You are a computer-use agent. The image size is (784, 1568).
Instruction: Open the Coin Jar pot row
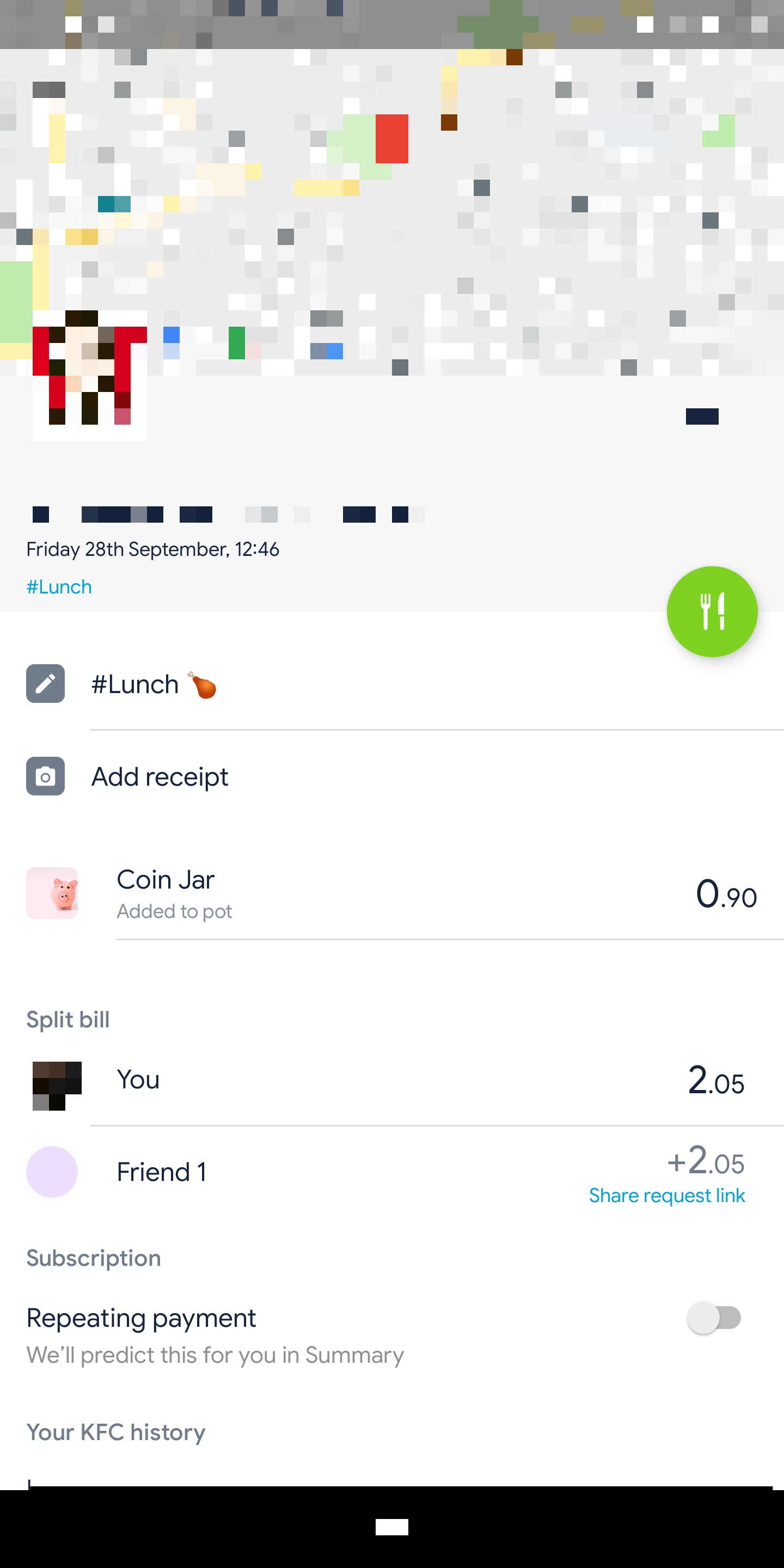392,893
